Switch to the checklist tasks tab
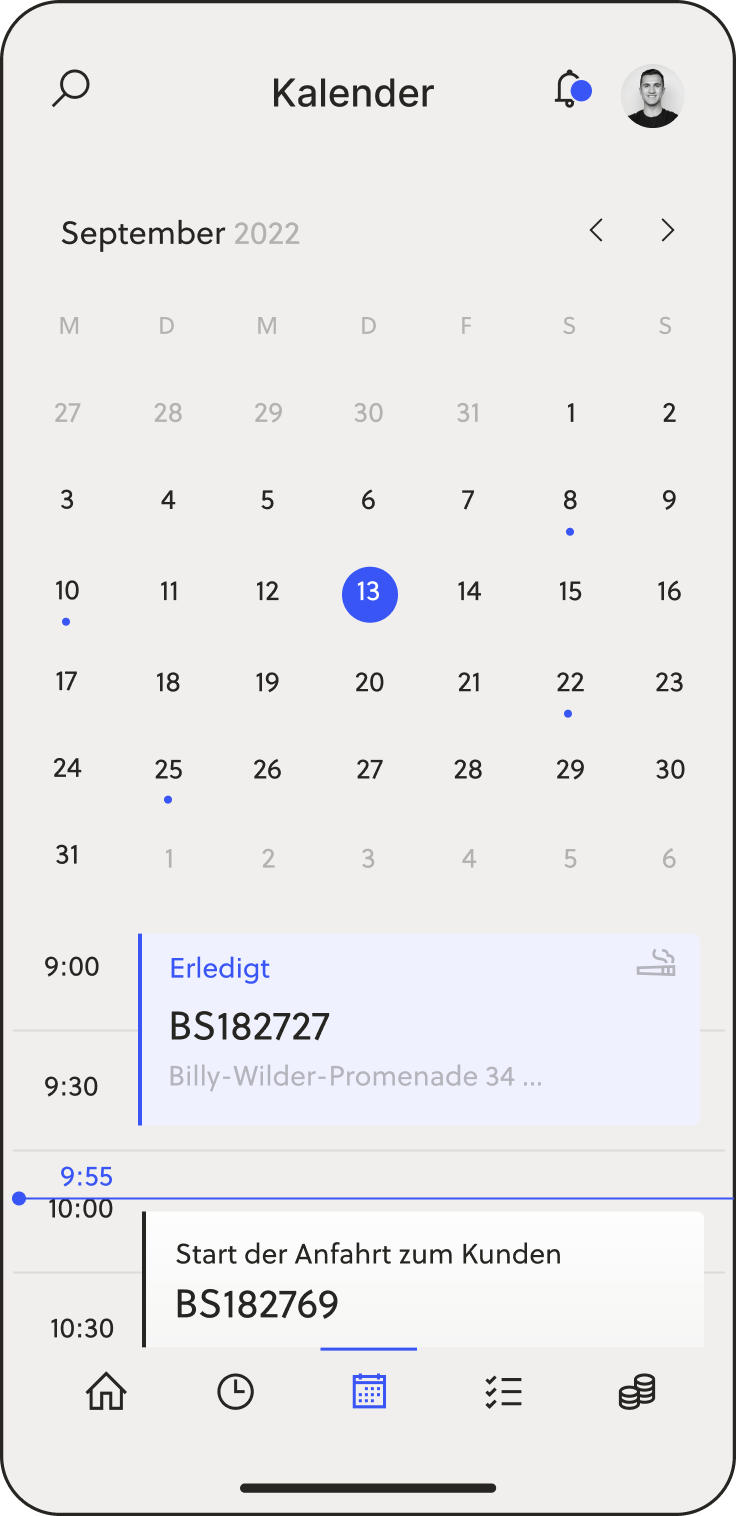This screenshot has width=736, height=1516. click(503, 1391)
